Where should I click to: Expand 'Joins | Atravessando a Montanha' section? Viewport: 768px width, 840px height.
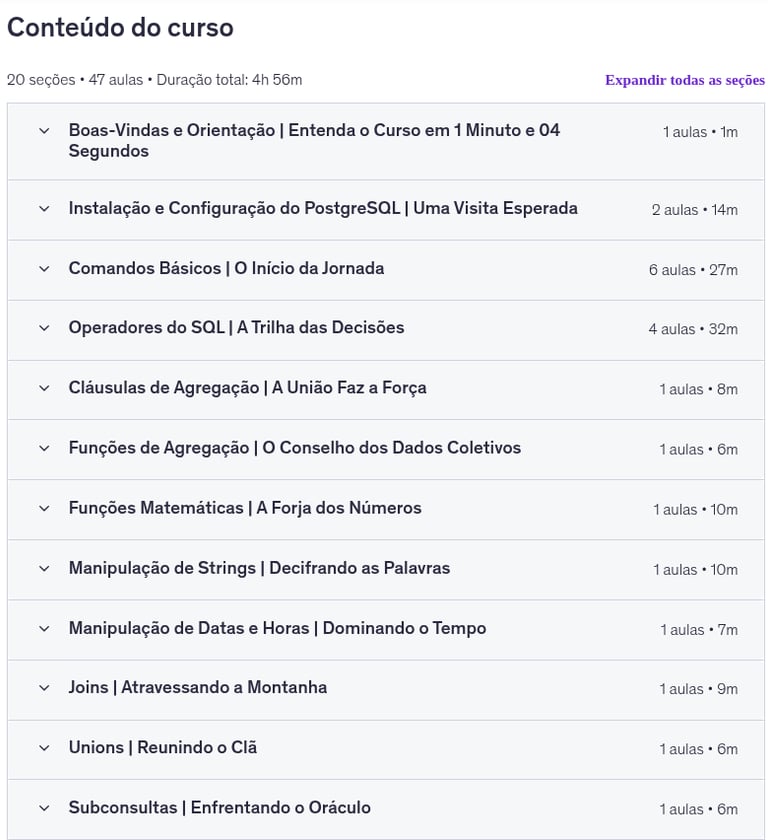(x=197, y=688)
